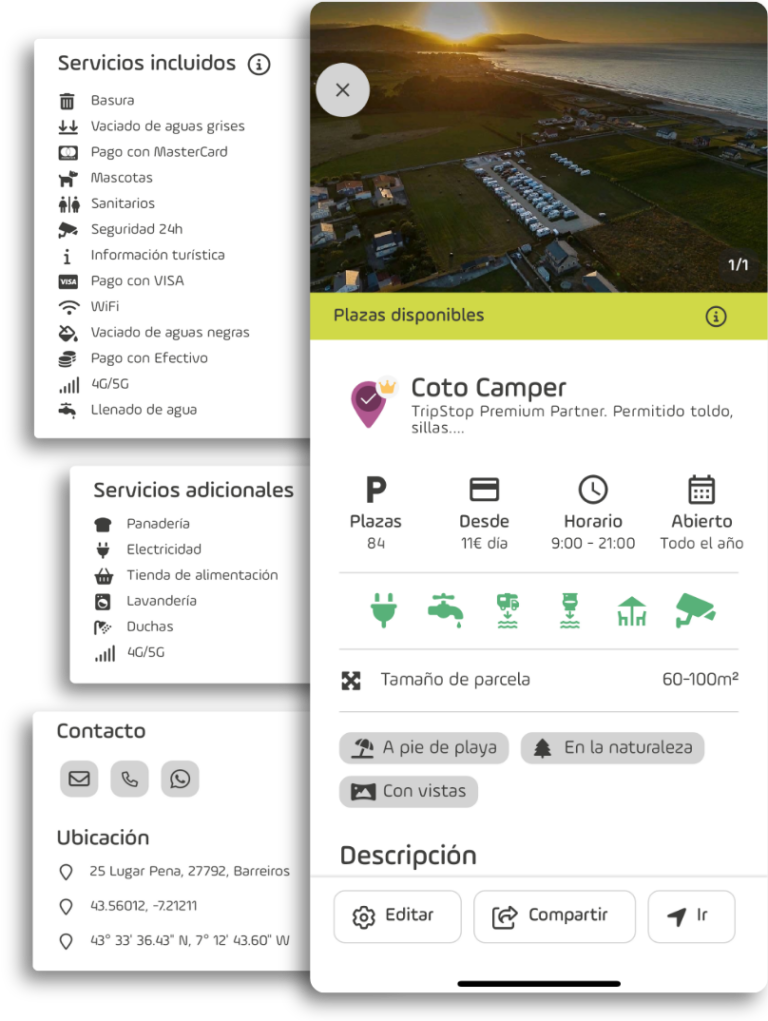Select the Plazas parking icon
Viewport: 768px width, 1021px height.
pos(375,490)
